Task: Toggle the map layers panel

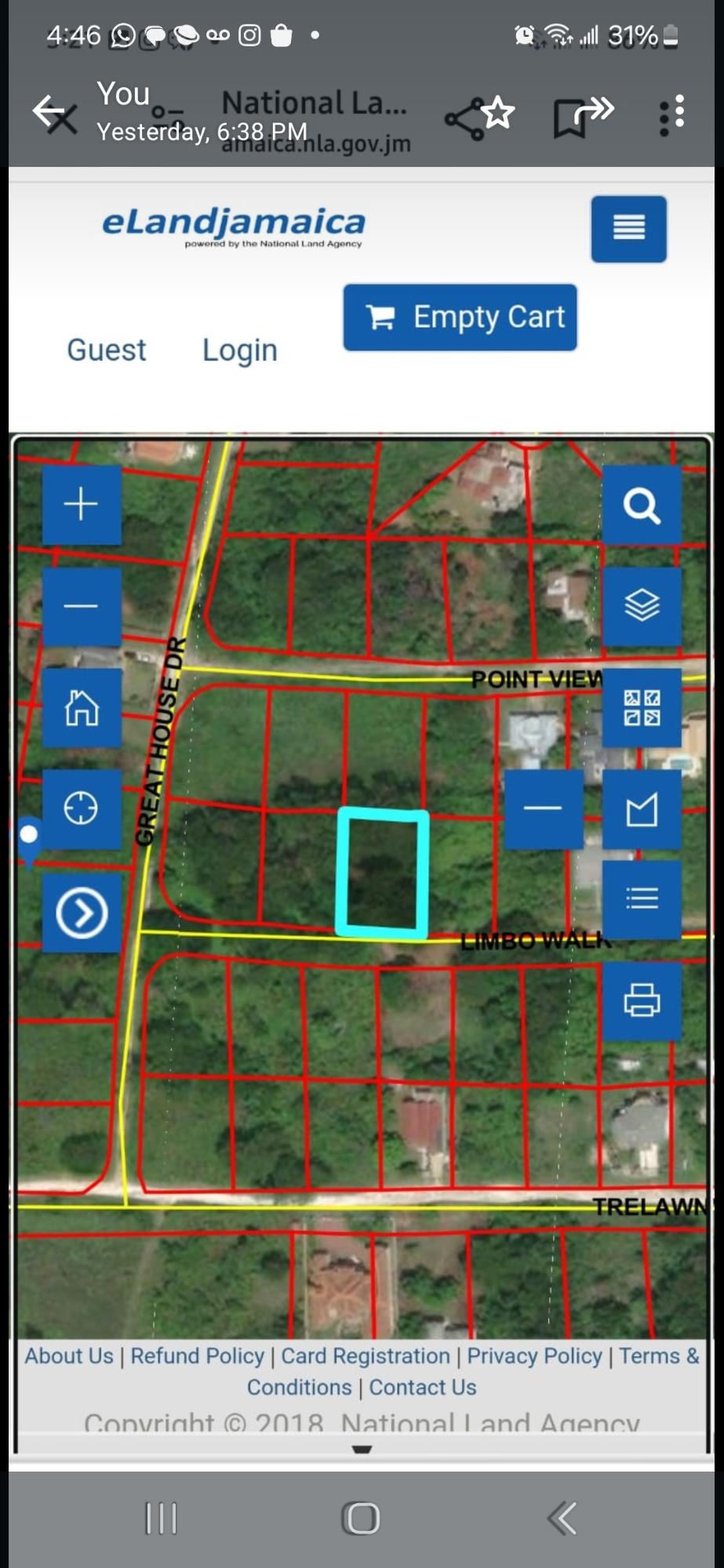Action: click(642, 606)
